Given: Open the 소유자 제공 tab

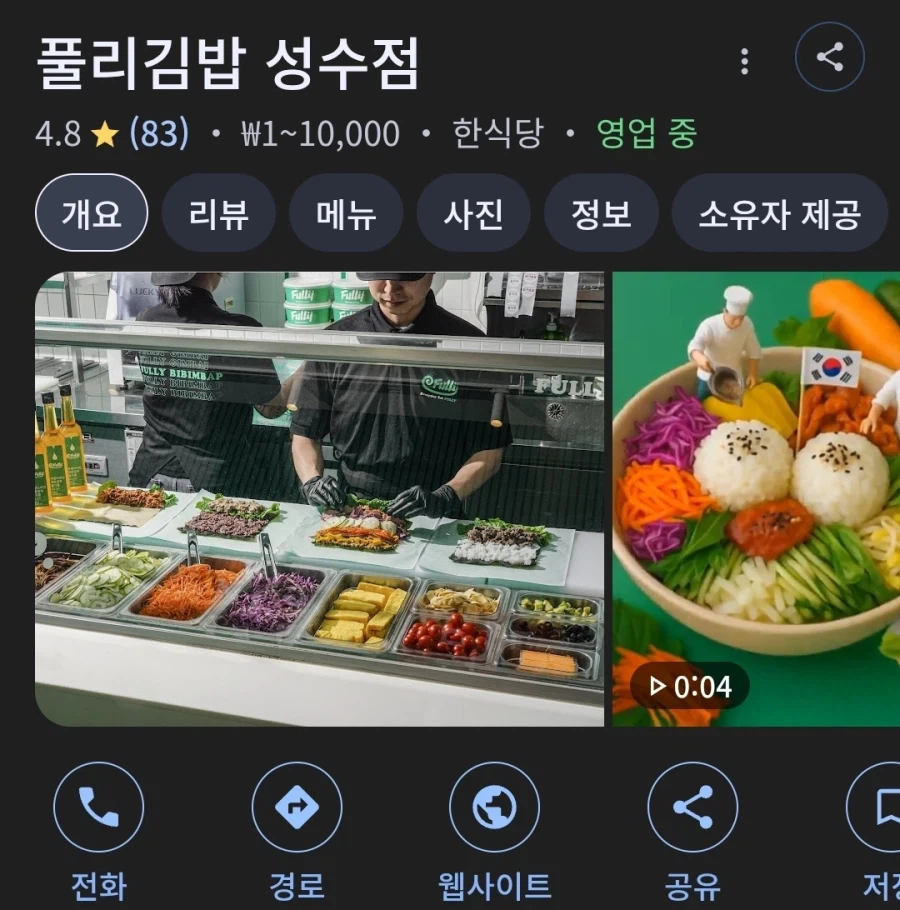Looking at the screenshot, I should (x=780, y=212).
